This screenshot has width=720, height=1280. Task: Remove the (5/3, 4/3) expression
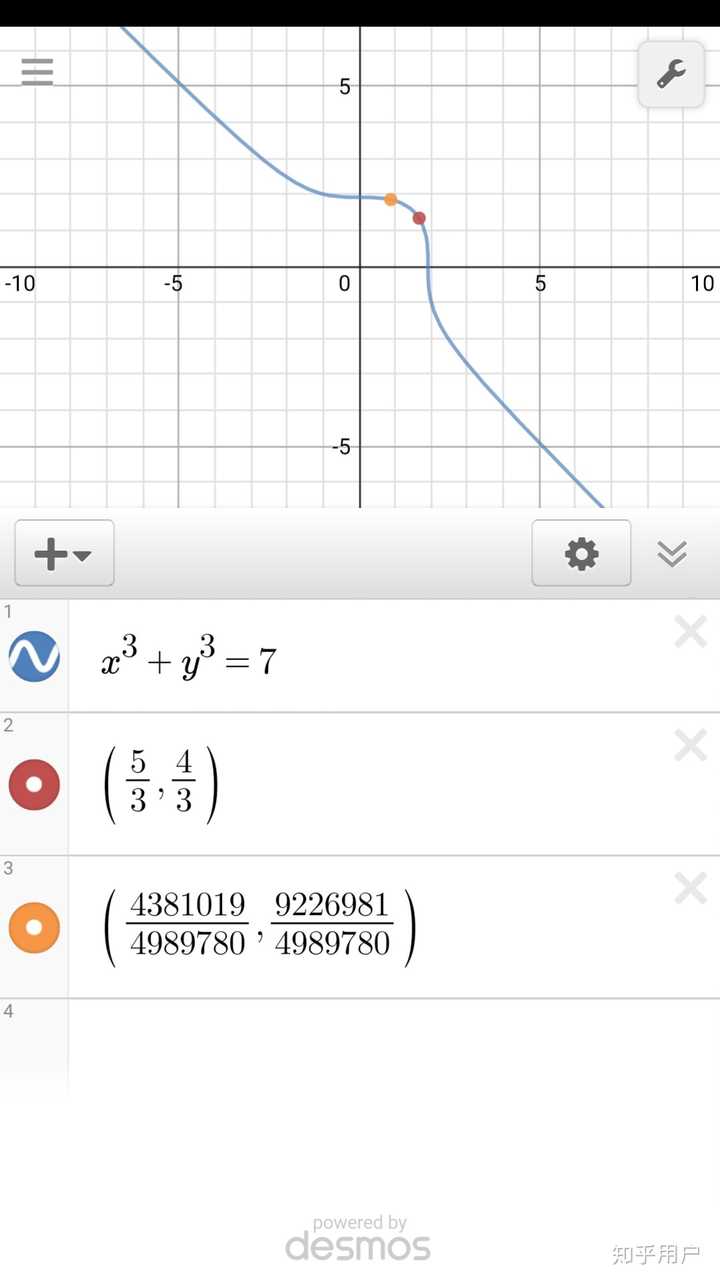point(690,745)
